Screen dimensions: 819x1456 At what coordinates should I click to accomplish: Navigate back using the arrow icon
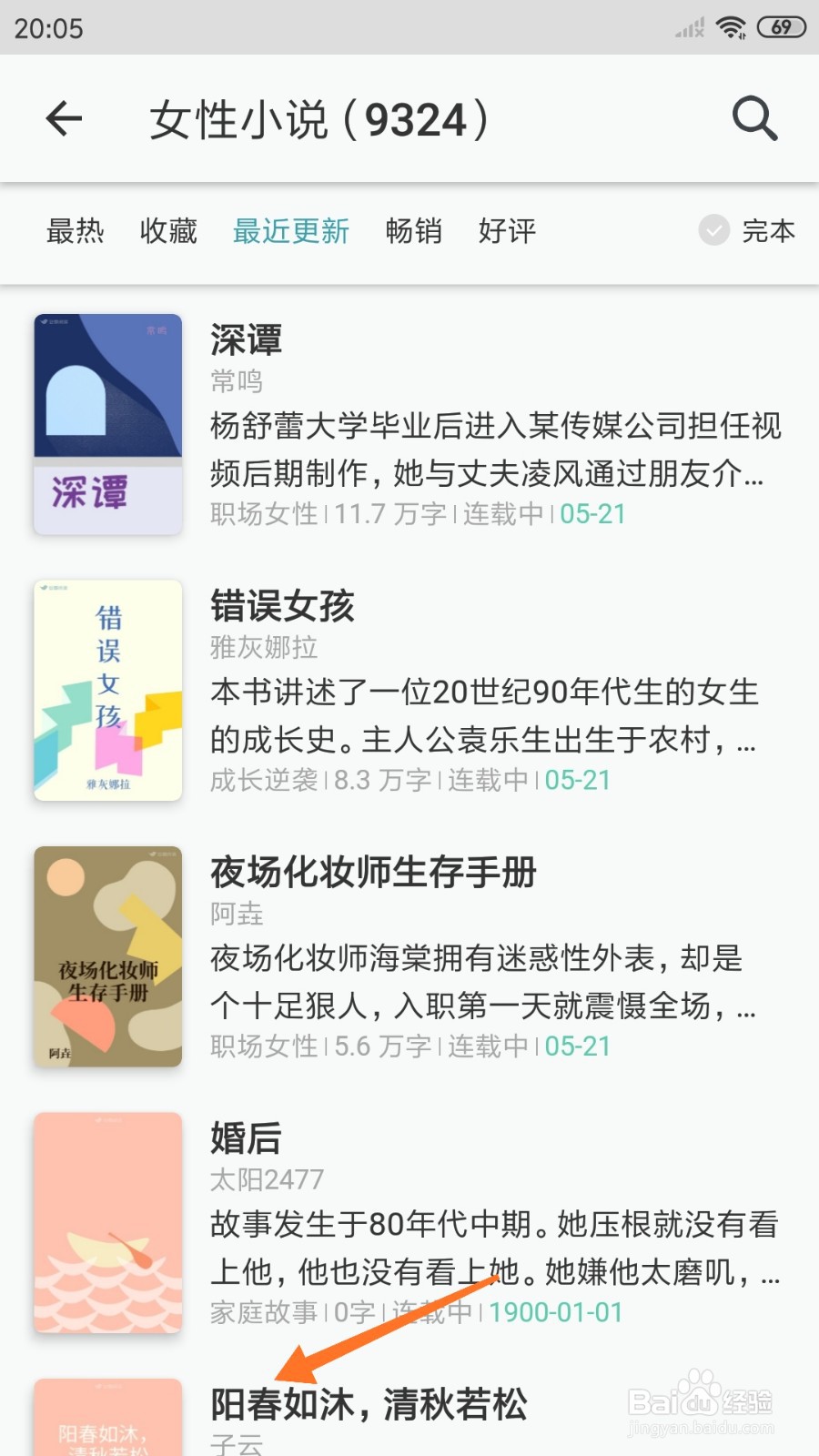(x=64, y=118)
